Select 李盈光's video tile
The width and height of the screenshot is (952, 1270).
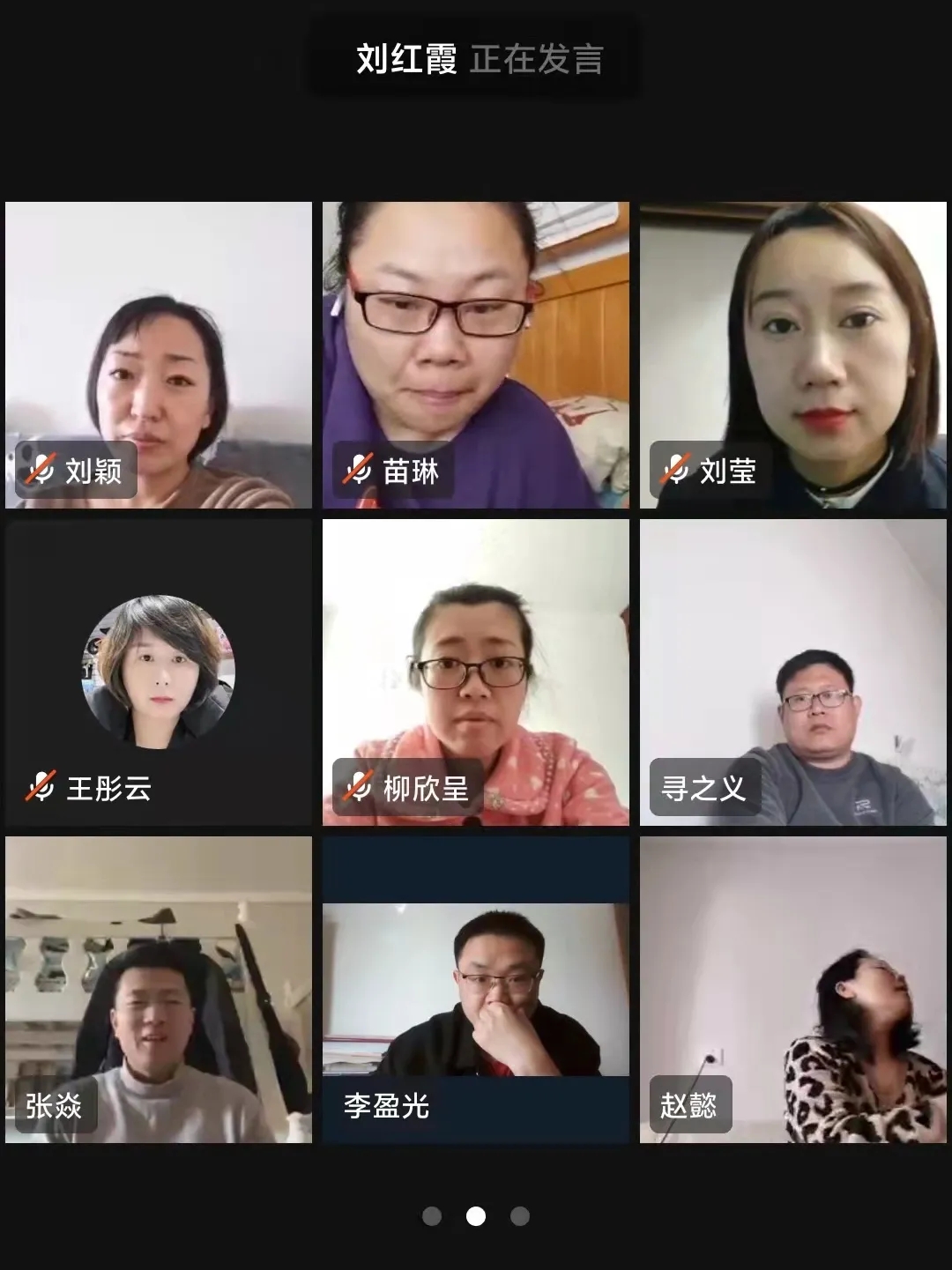(x=476, y=989)
